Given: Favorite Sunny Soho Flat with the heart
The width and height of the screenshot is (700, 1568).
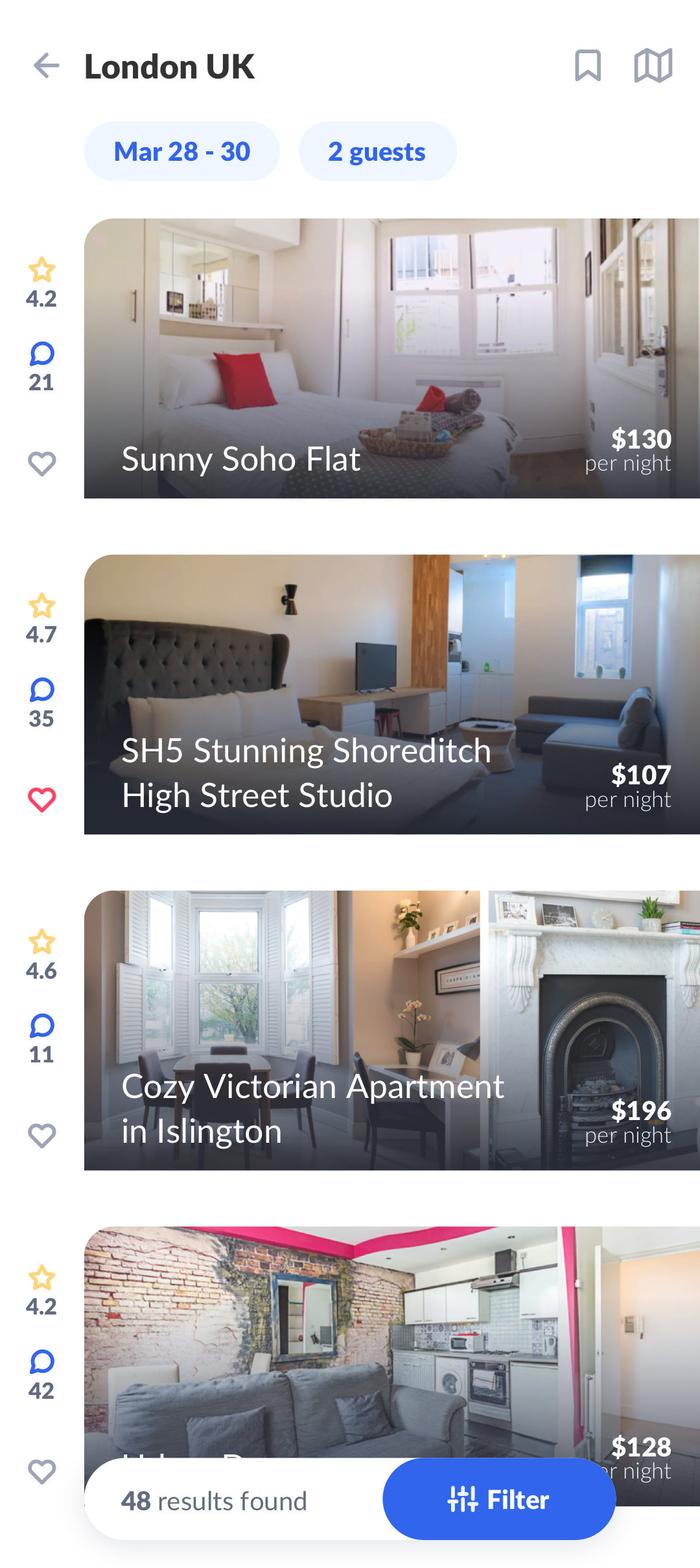Looking at the screenshot, I should coord(41,463).
